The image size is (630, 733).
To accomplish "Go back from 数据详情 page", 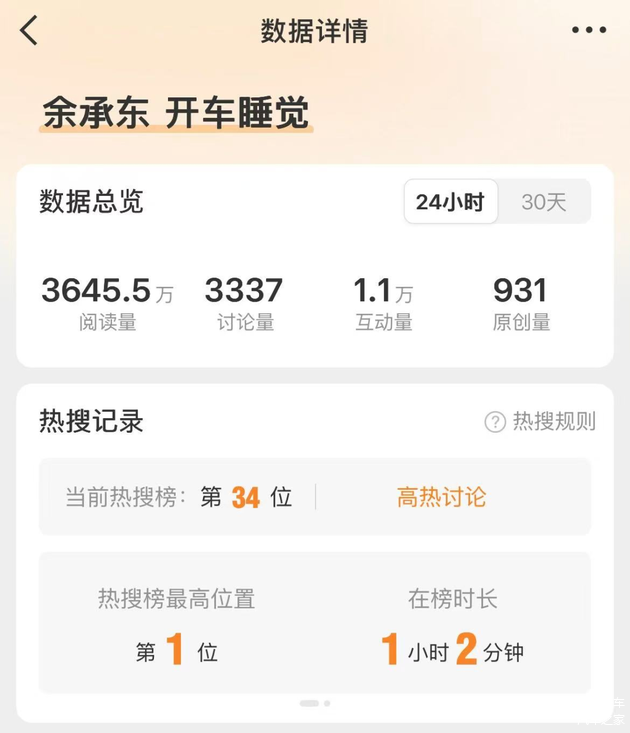I will point(29,31).
